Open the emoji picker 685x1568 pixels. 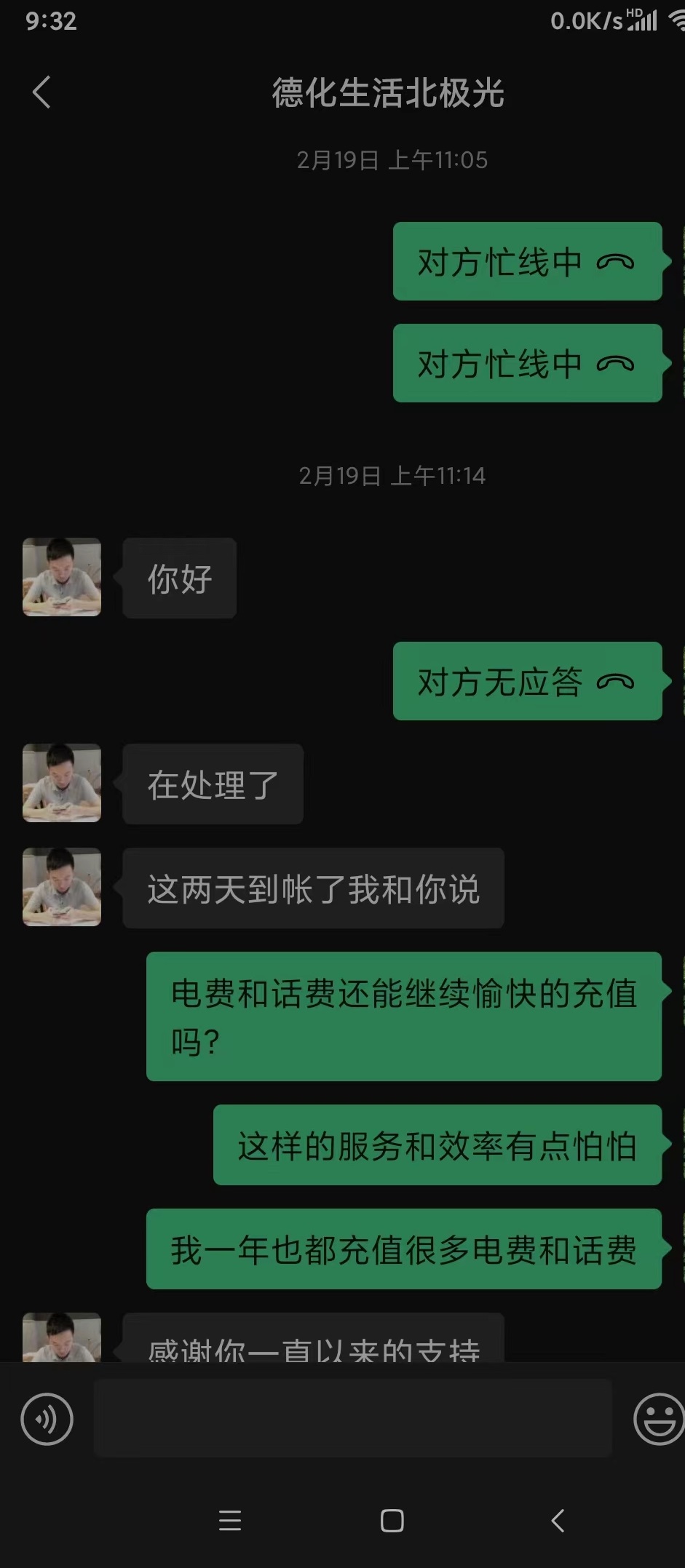tap(658, 1419)
